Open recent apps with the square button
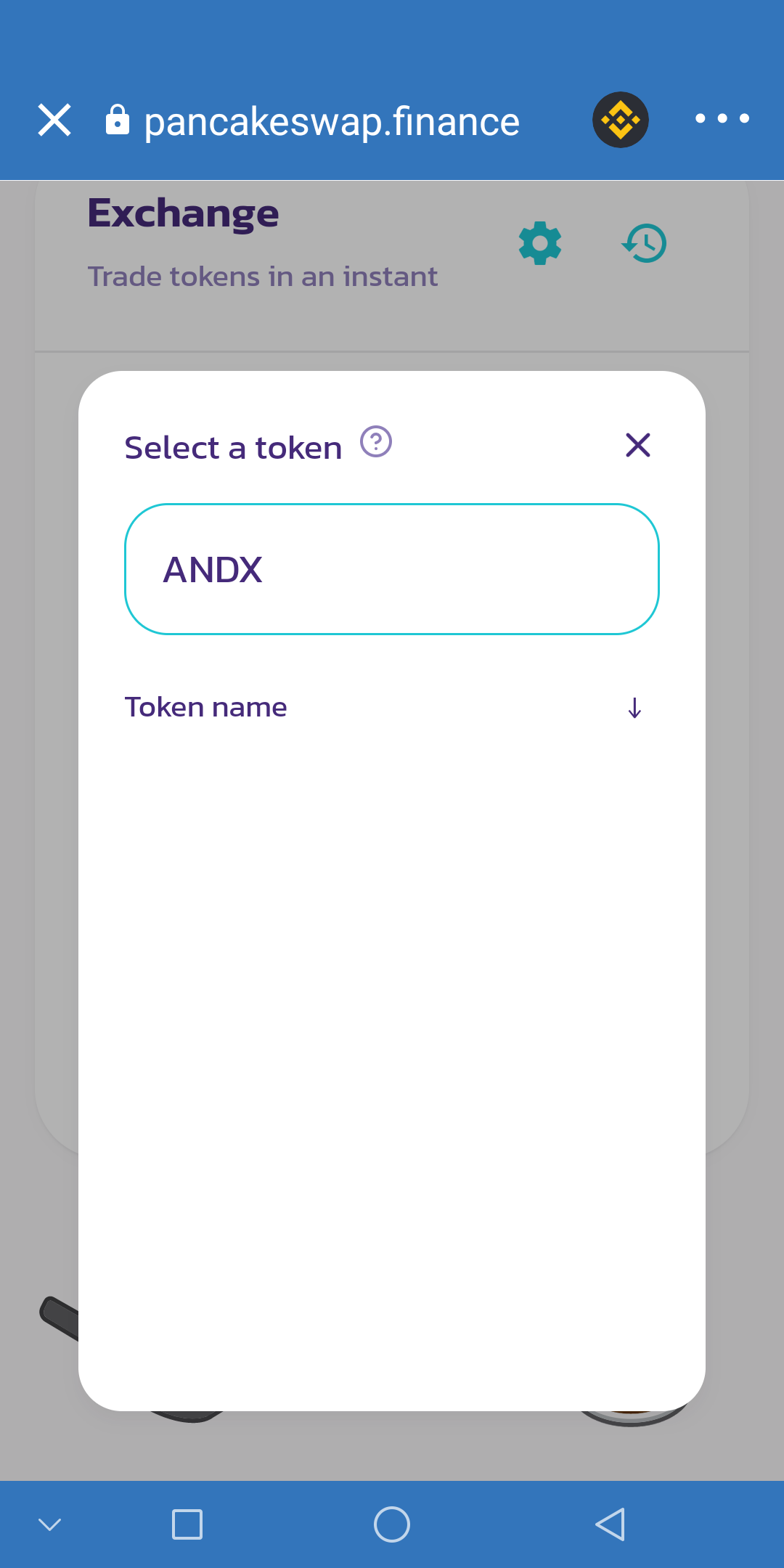784x1568 pixels. click(187, 1524)
